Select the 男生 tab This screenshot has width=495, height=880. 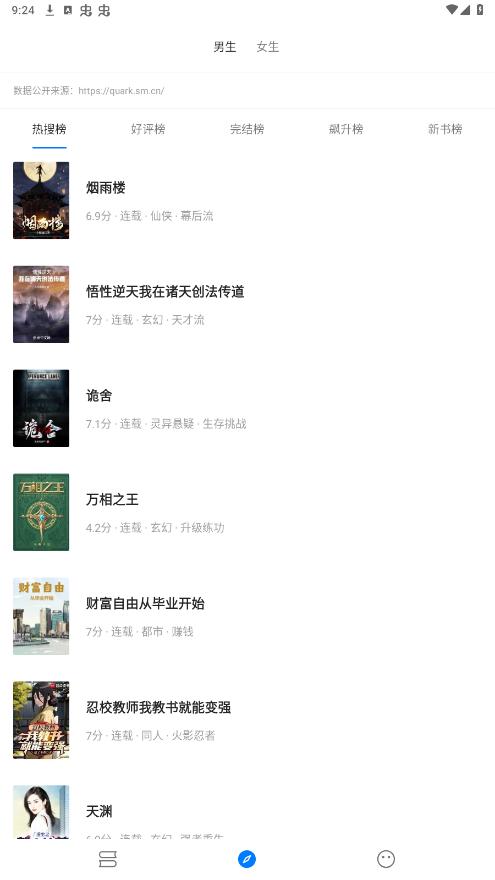point(224,47)
